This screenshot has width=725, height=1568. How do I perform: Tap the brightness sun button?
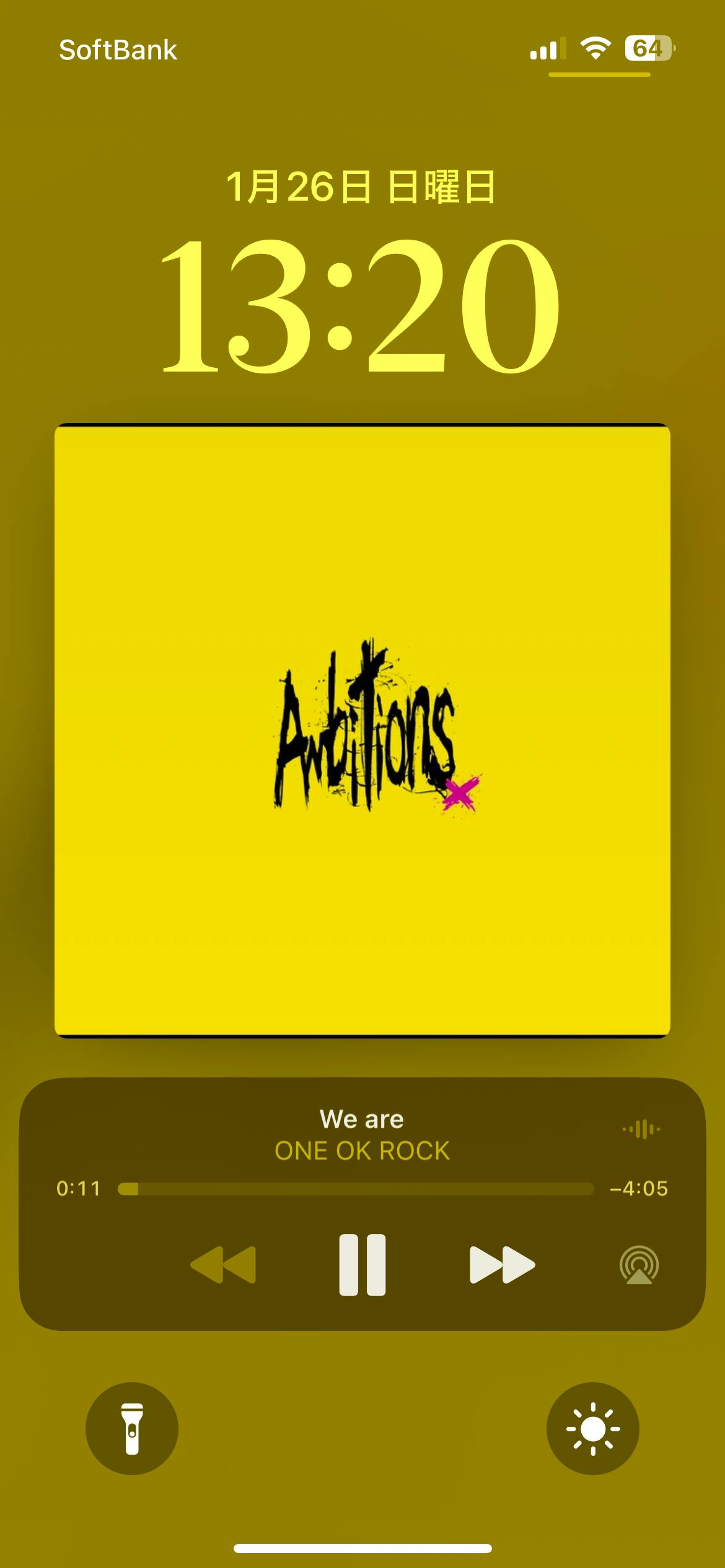click(x=592, y=1428)
